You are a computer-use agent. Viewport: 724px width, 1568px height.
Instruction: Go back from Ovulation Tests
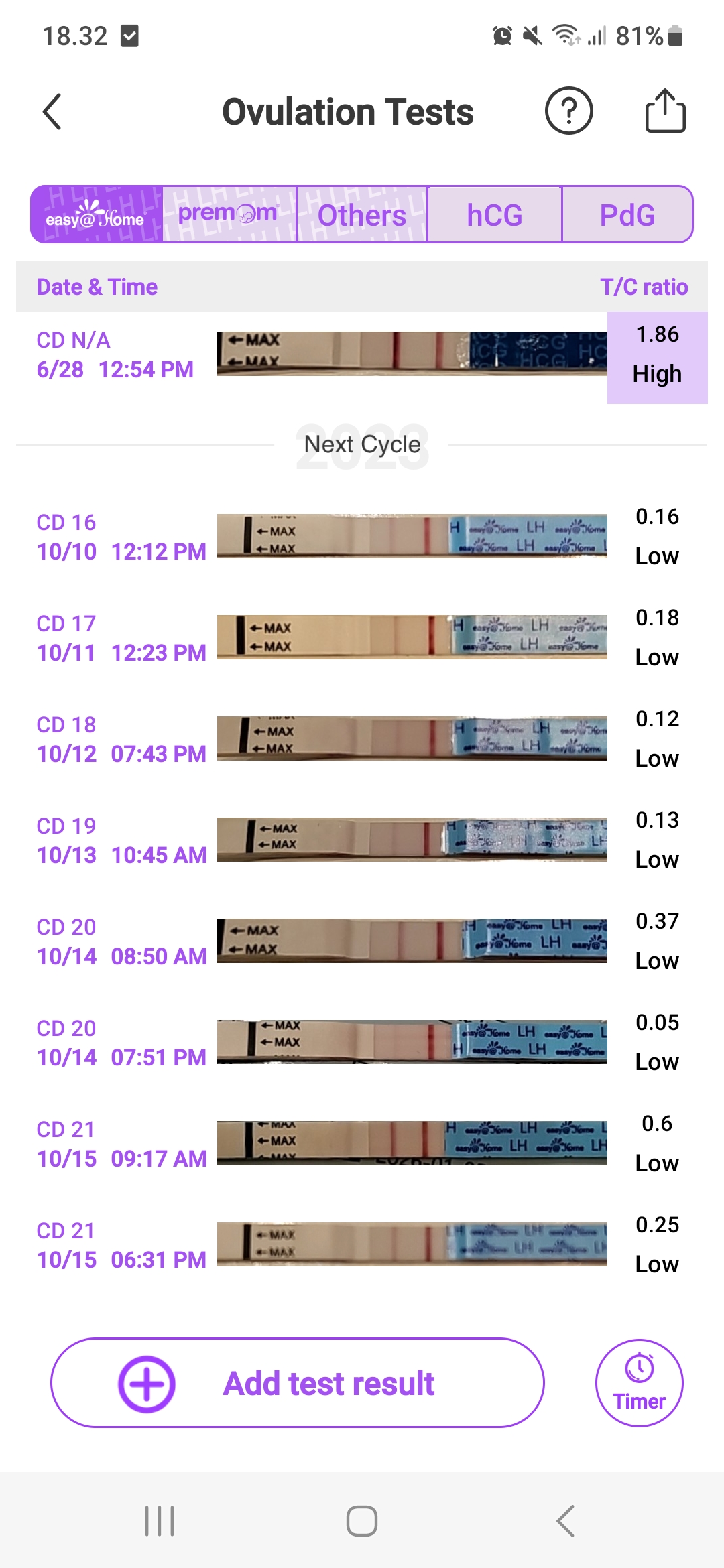click(52, 112)
